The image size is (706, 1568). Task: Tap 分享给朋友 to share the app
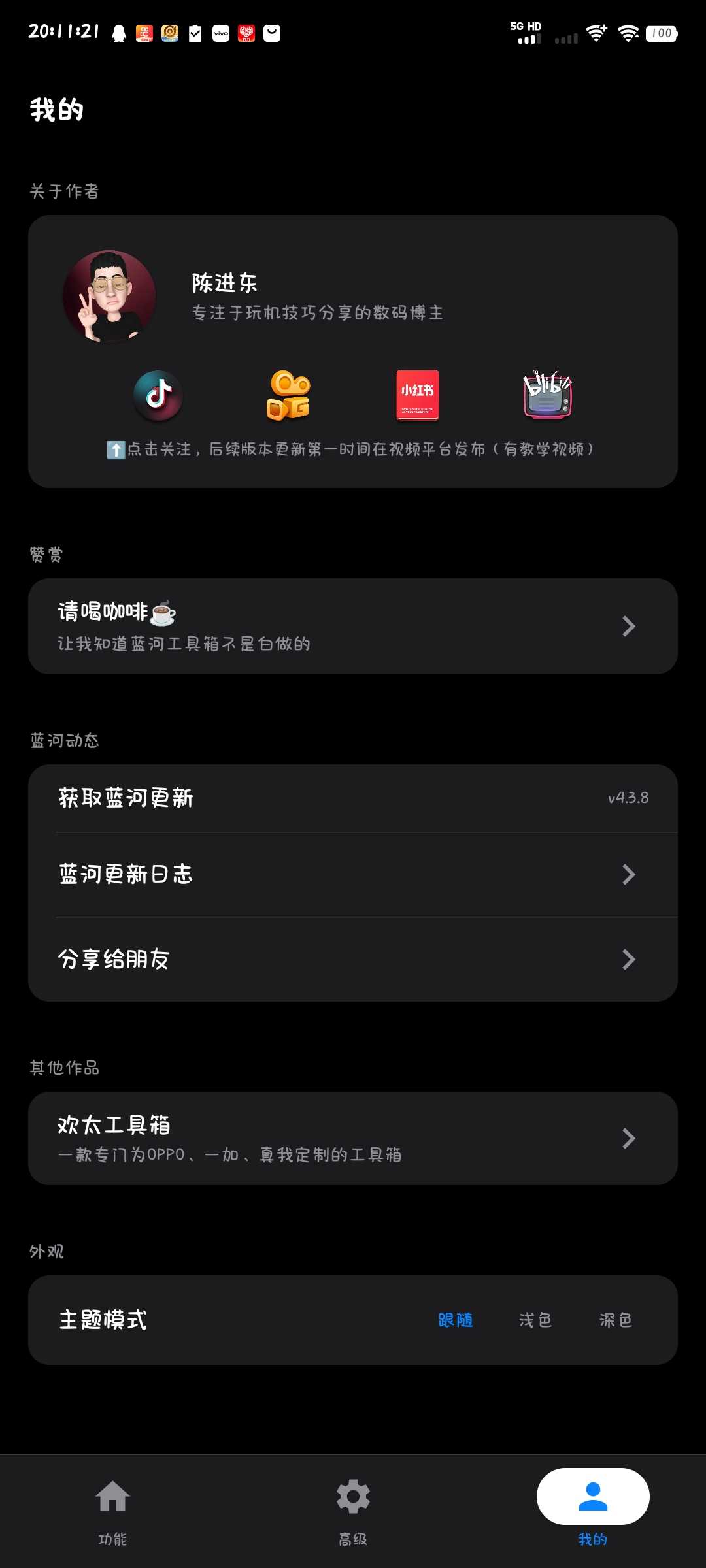click(x=353, y=959)
